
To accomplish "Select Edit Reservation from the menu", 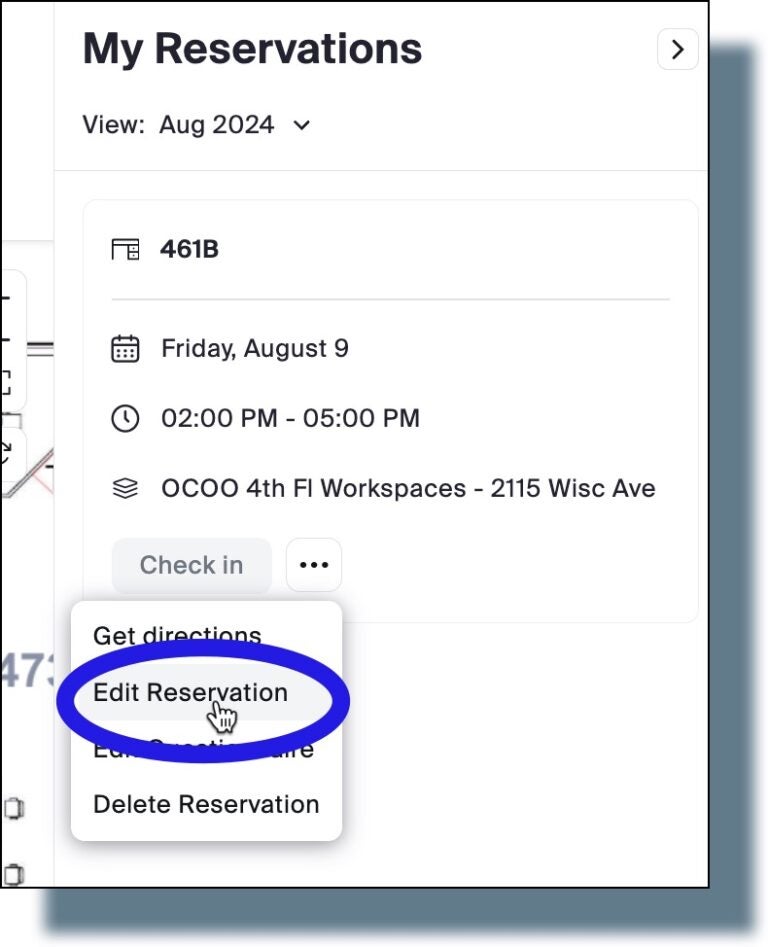I will [190, 692].
